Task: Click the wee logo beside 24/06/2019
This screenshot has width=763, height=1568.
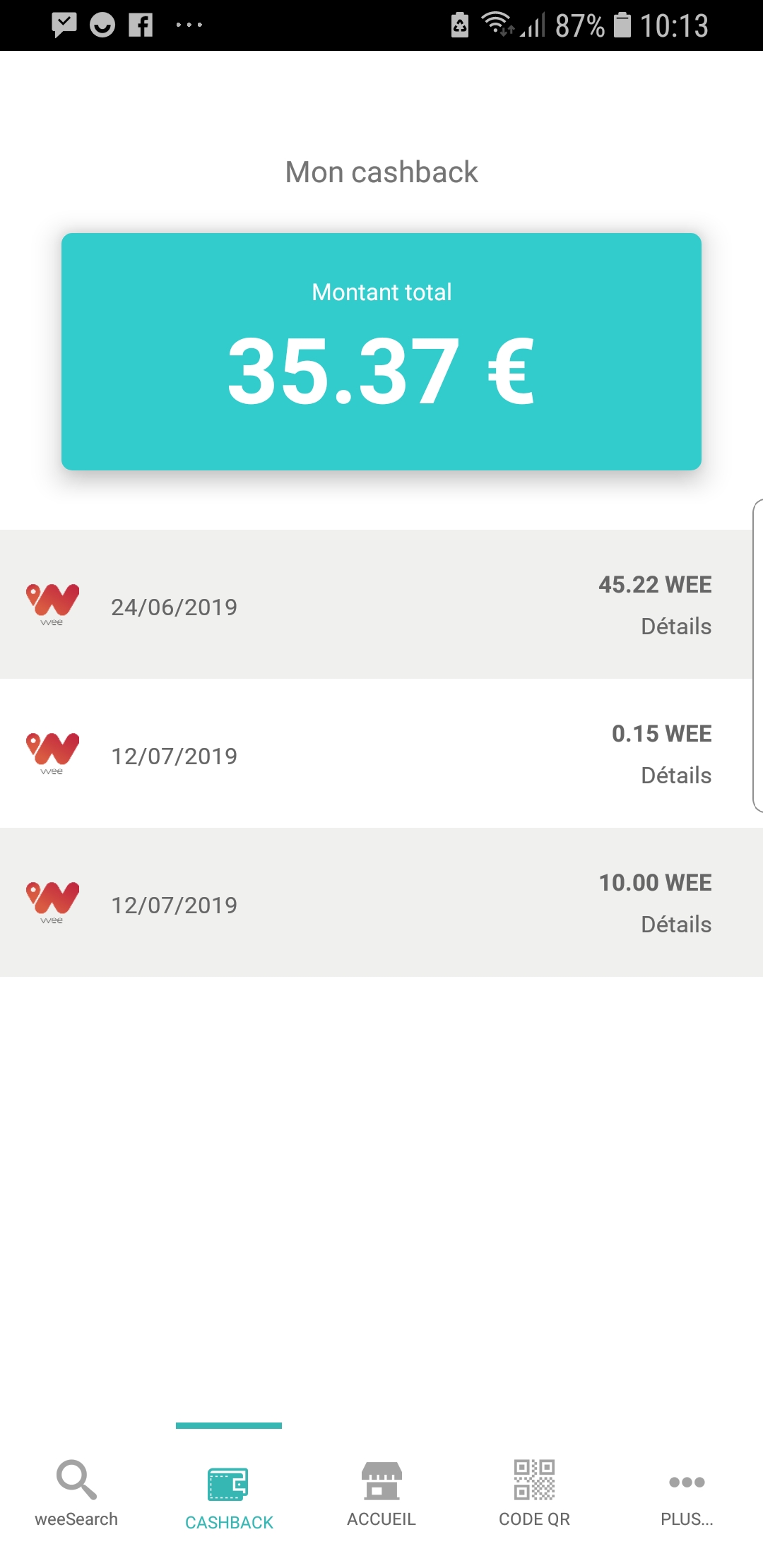Action: pyautogui.click(x=54, y=604)
